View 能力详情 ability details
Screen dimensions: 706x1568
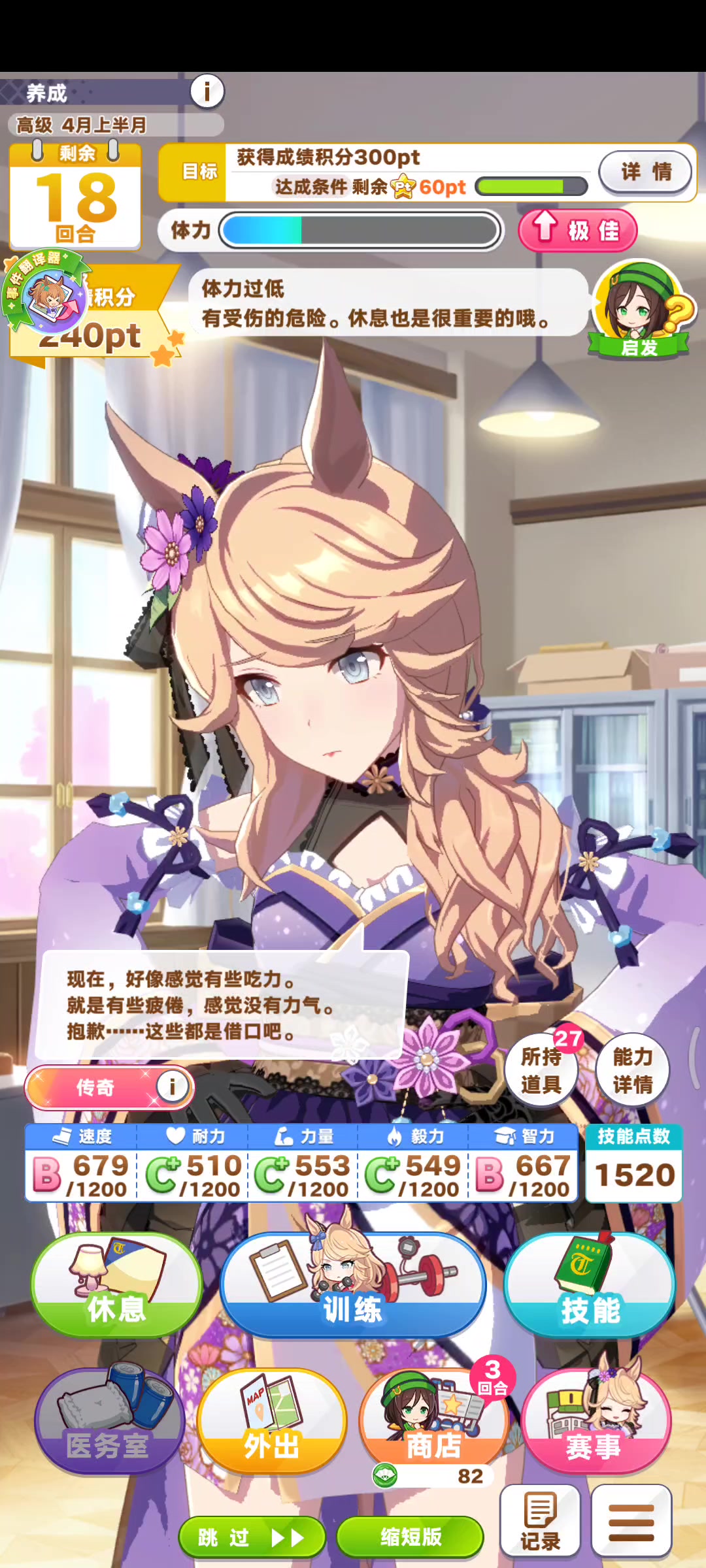point(632,1070)
